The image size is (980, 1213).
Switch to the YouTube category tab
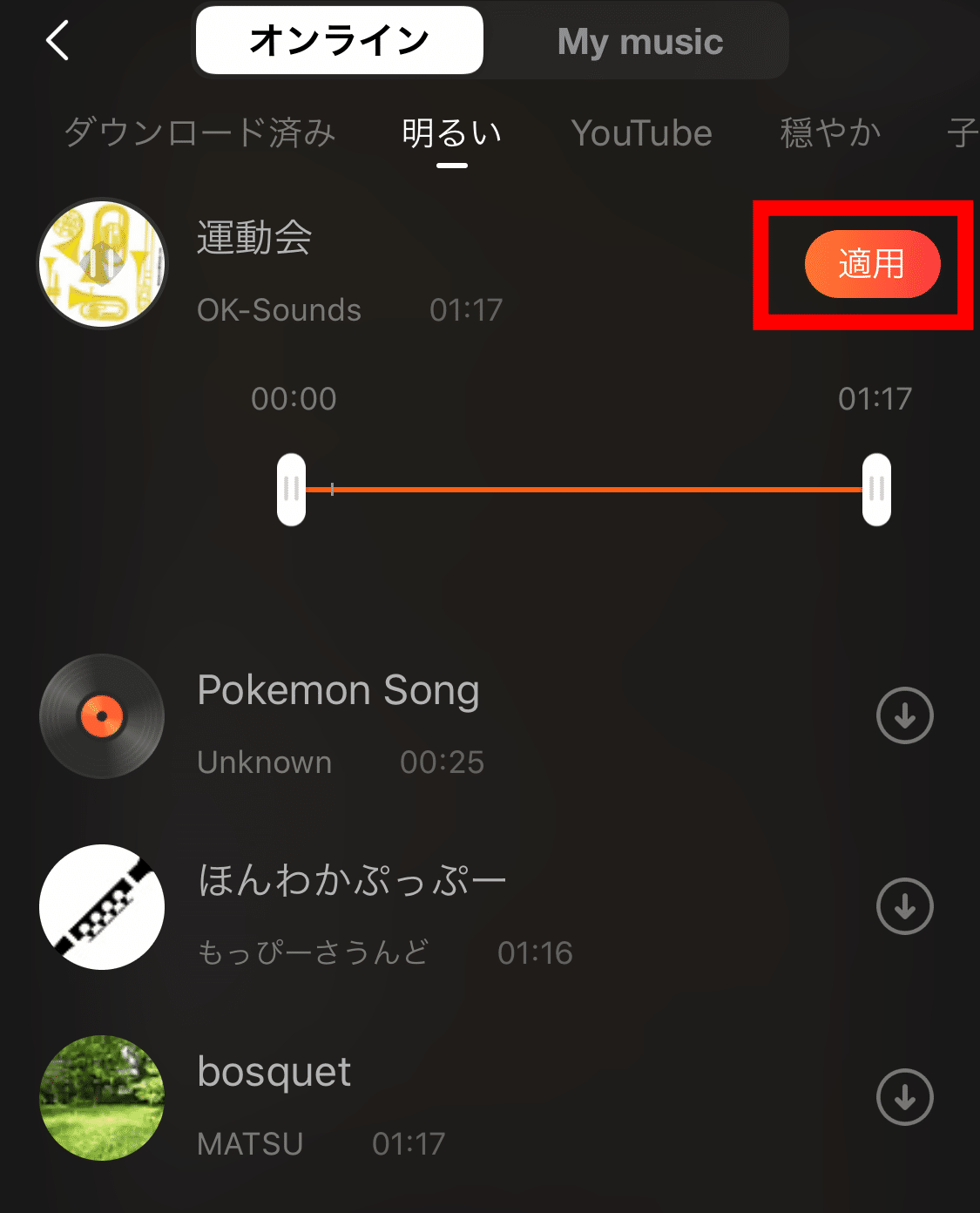641,132
